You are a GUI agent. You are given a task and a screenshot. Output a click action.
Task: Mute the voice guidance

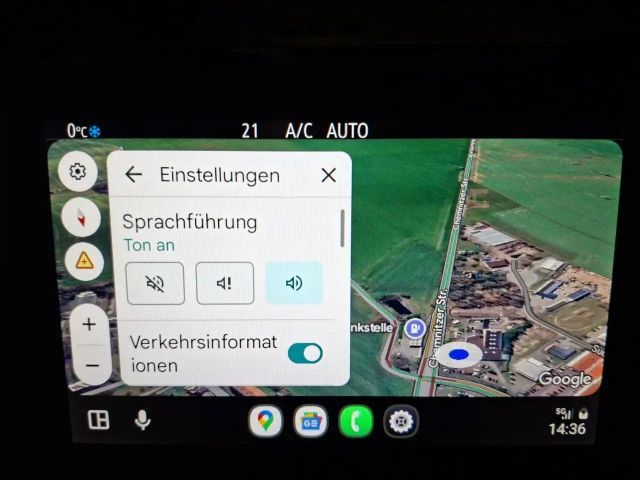[x=155, y=283]
